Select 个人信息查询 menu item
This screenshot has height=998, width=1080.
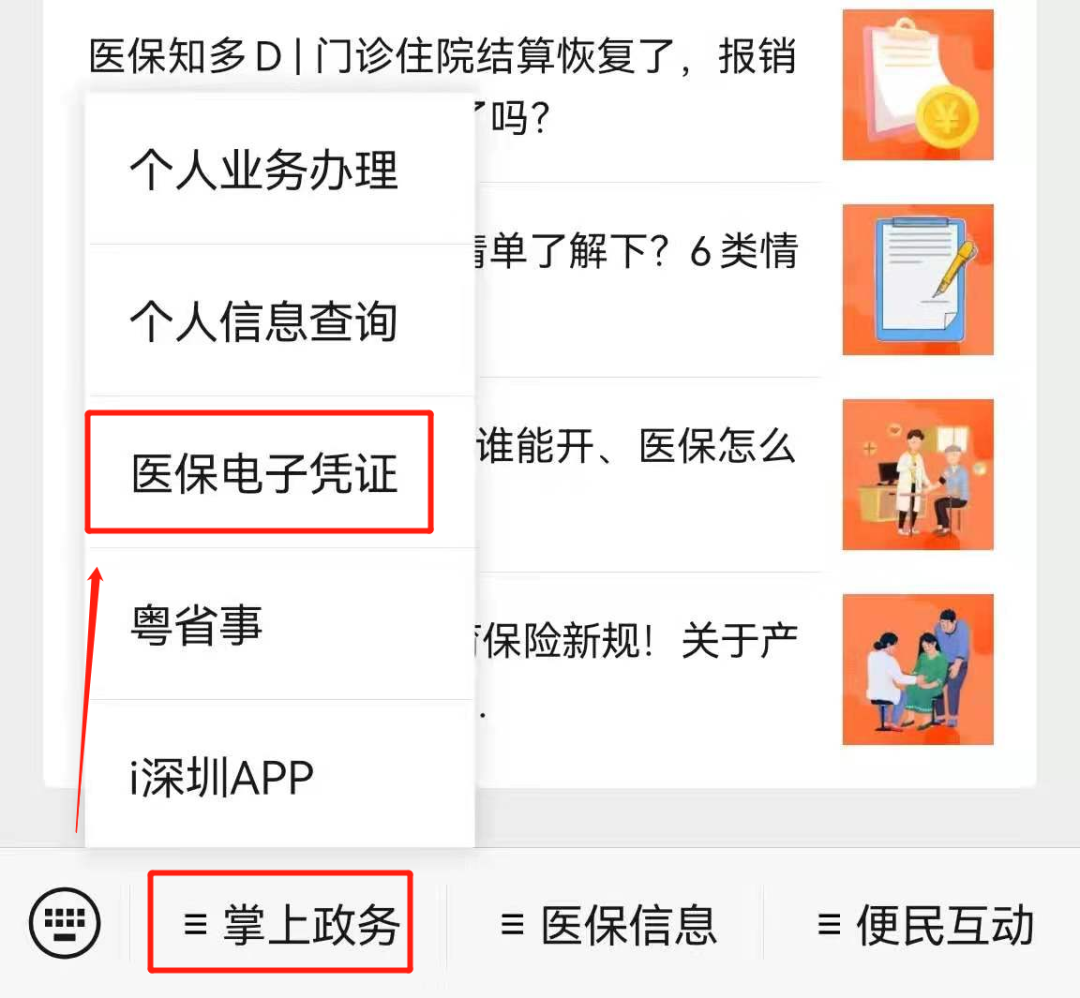(280, 320)
